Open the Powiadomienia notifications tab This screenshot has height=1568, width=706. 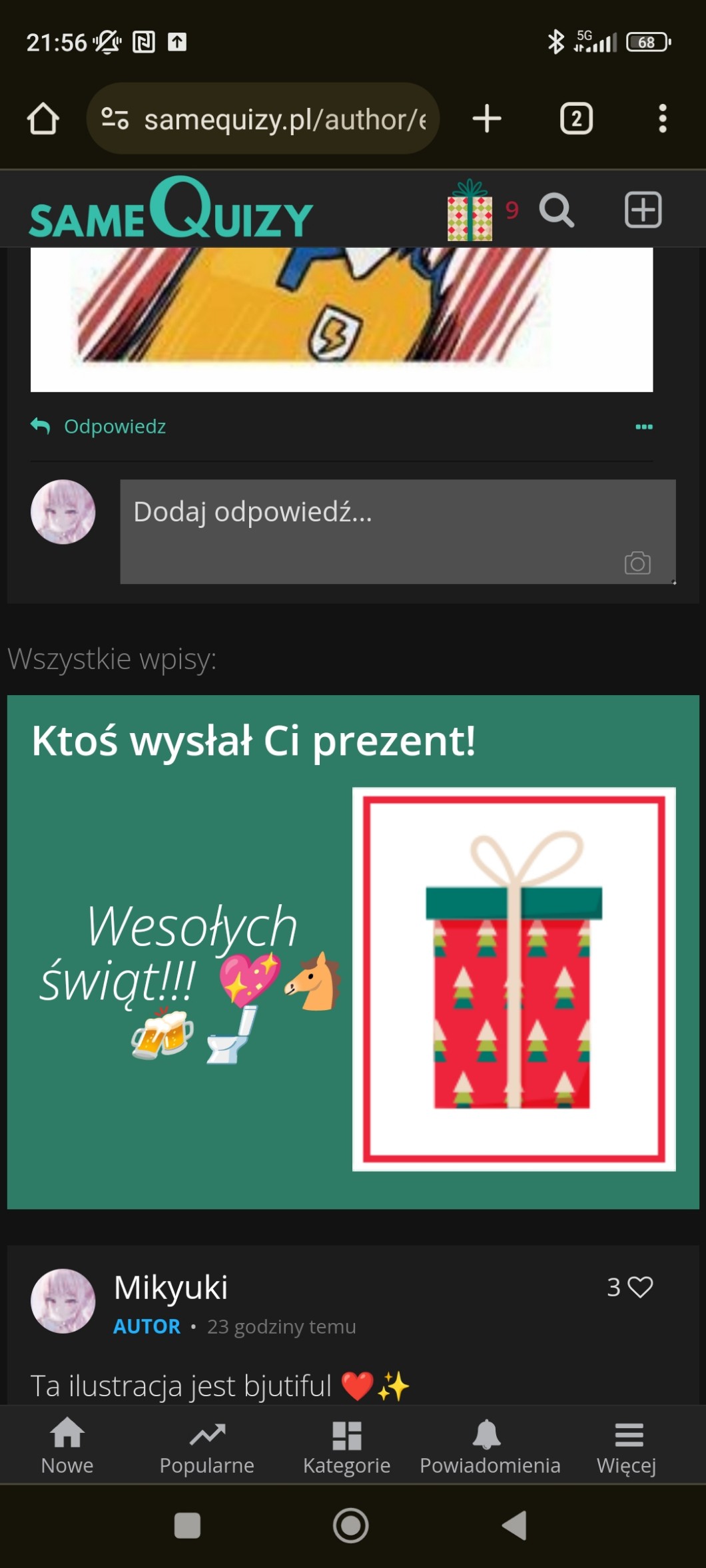490,1446
